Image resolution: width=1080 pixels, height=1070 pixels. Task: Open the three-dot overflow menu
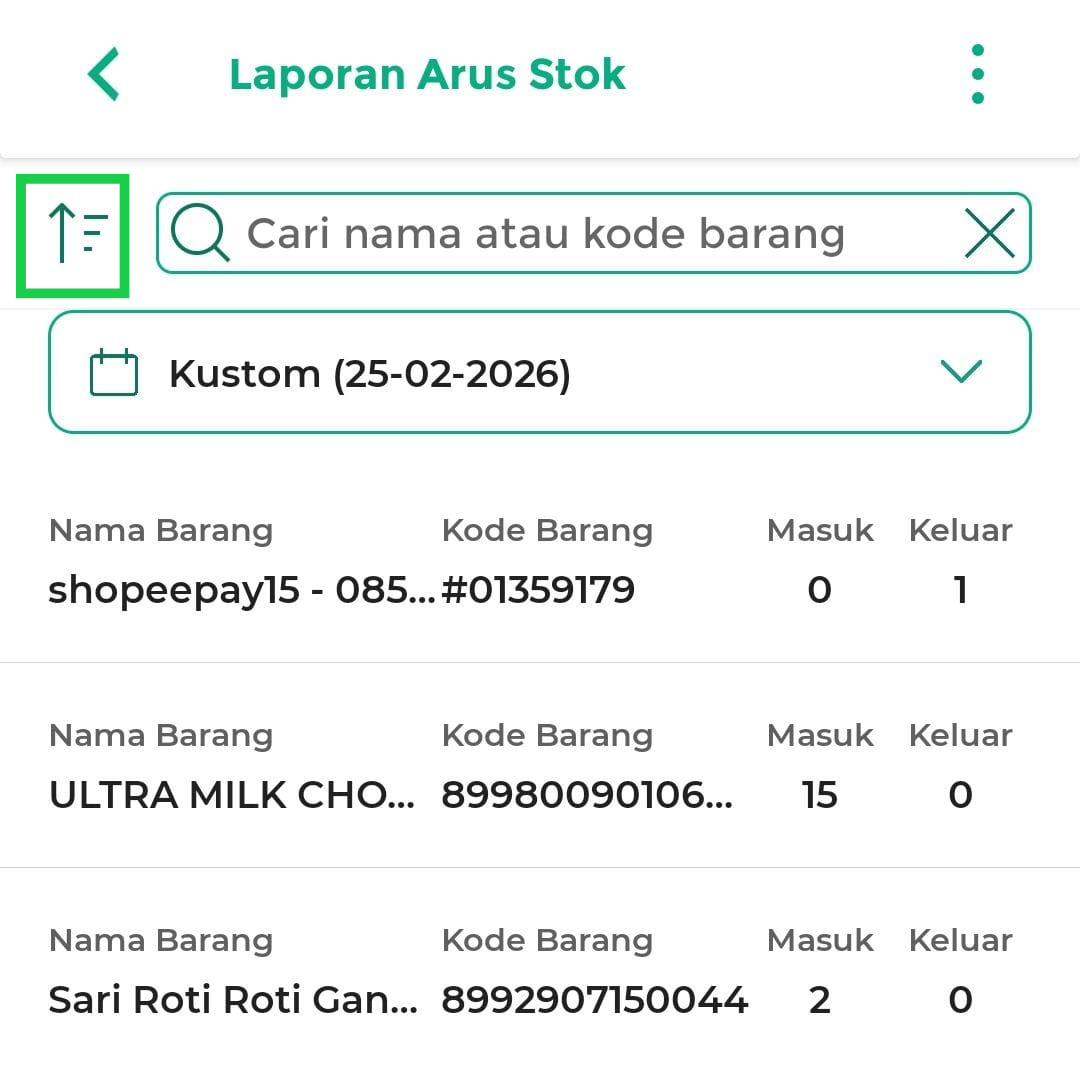pos(977,74)
